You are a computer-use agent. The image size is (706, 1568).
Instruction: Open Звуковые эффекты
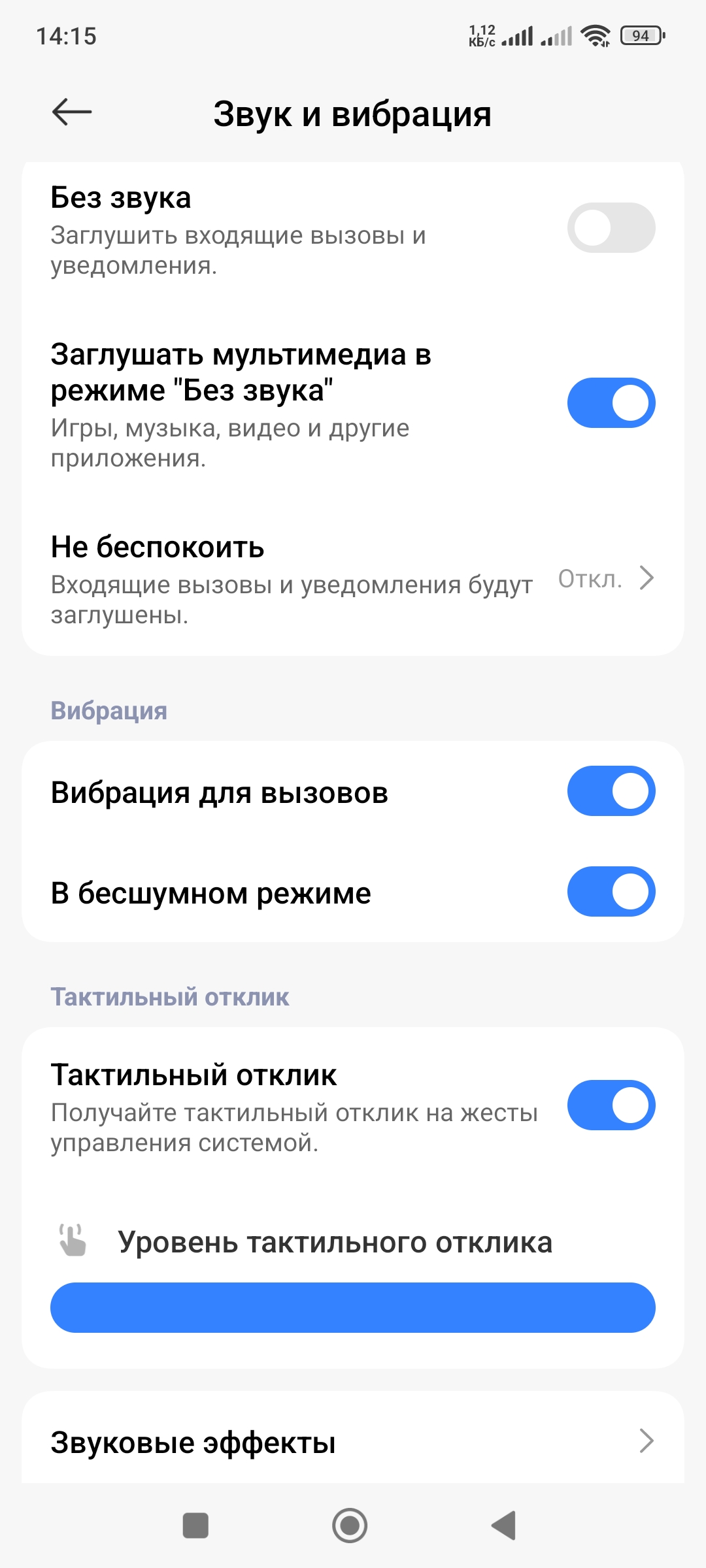[353, 1441]
